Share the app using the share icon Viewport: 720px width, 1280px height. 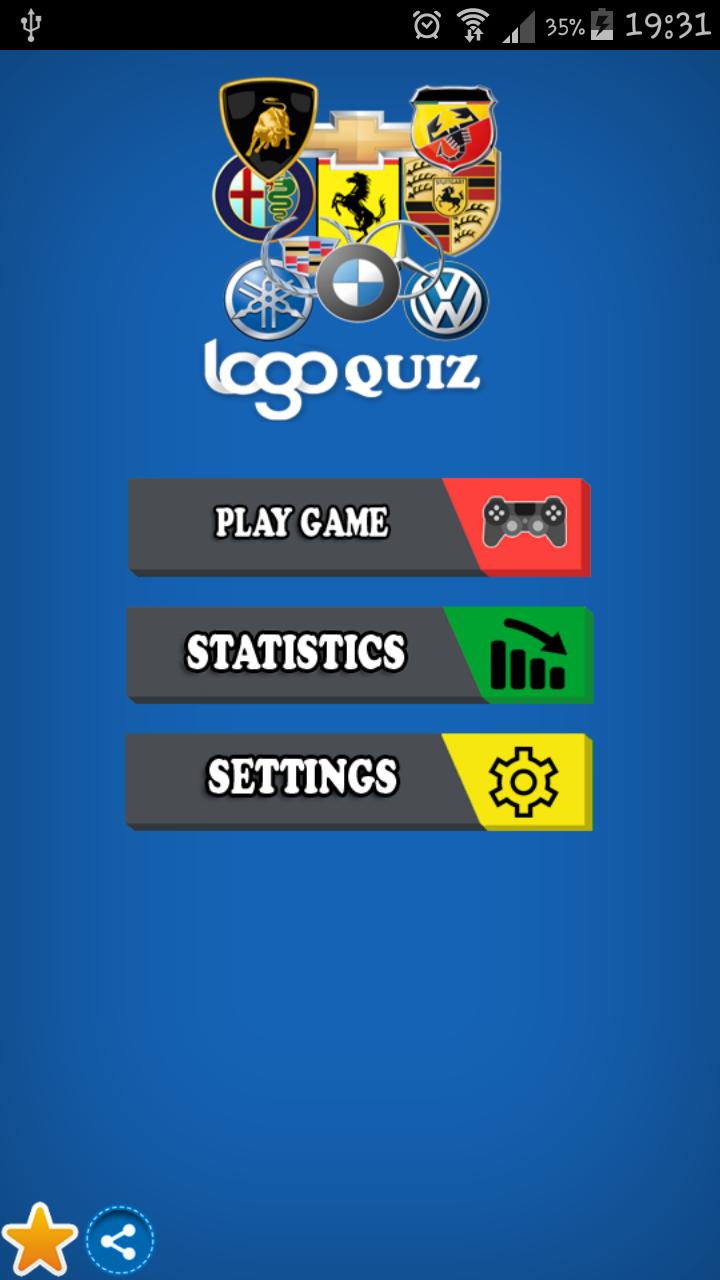(120, 1242)
